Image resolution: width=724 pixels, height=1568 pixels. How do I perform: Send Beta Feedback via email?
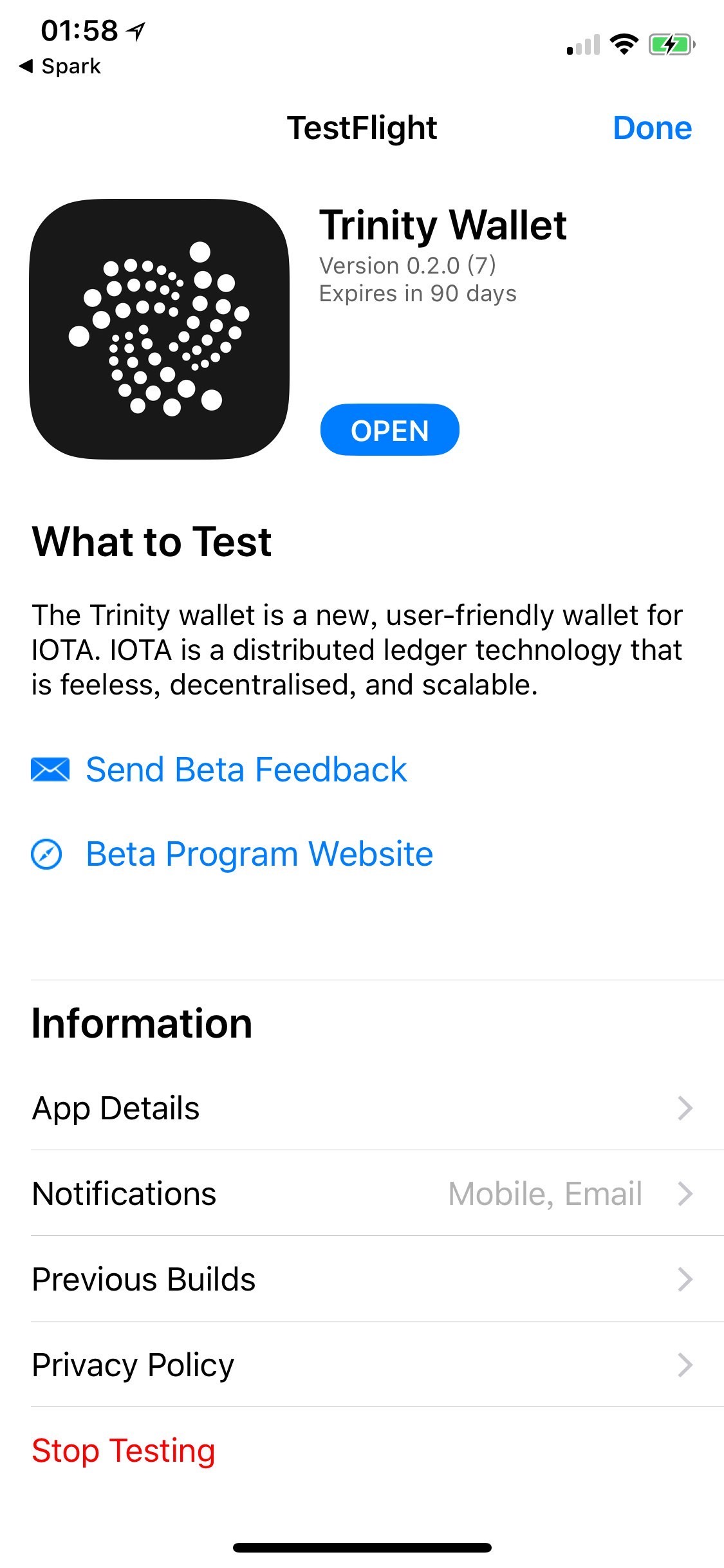pos(219,769)
